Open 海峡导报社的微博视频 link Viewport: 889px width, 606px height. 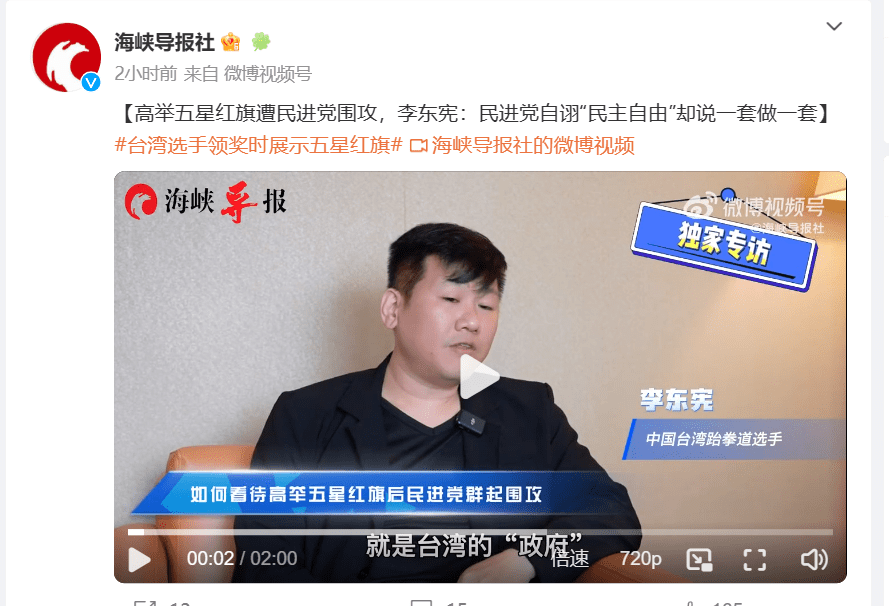click(x=523, y=145)
